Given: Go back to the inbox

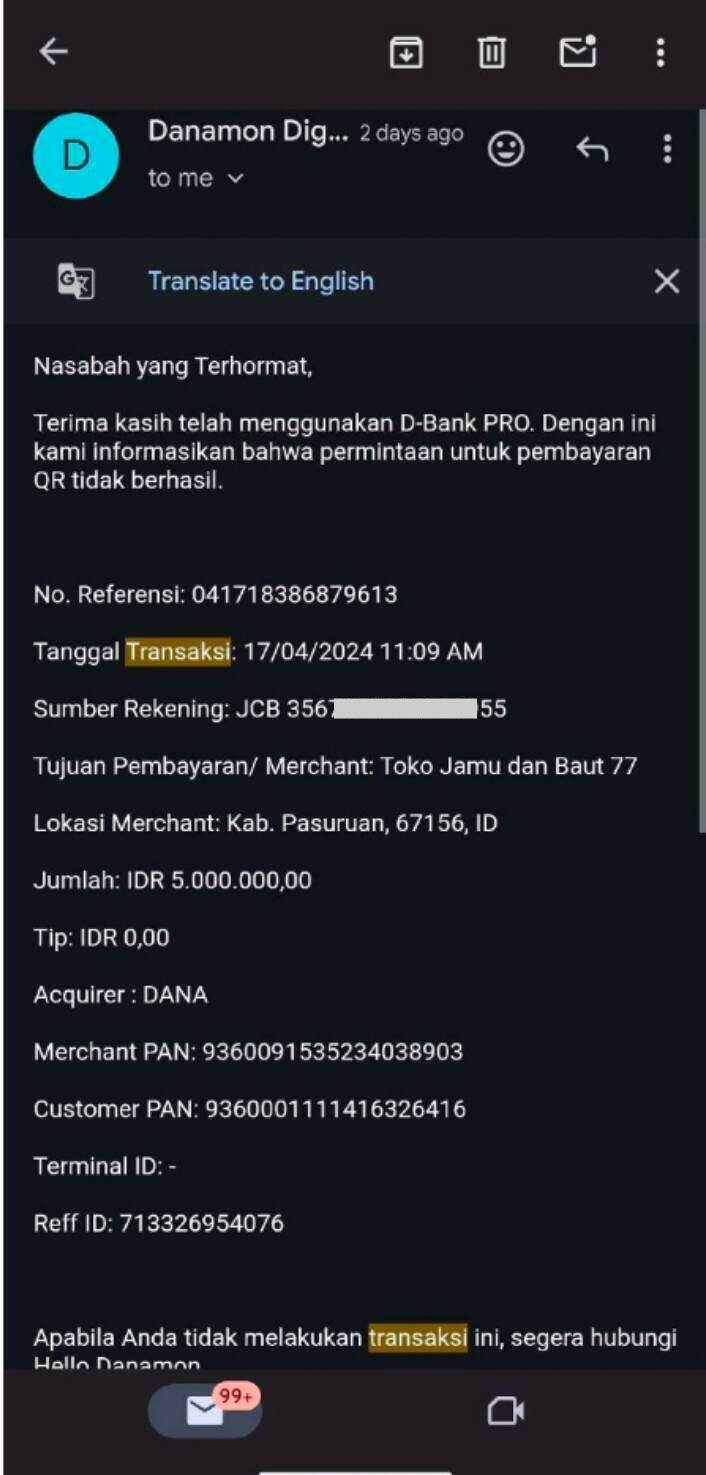Looking at the screenshot, I should 53,52.
